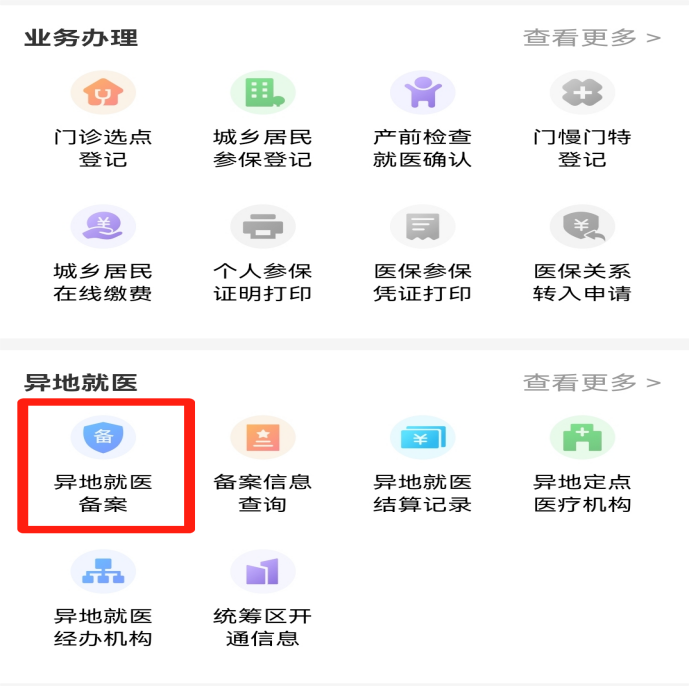Screen dimensions: 689x686
Task: Open 查看更多 in 业务办理 section
Action: point(591,38)
